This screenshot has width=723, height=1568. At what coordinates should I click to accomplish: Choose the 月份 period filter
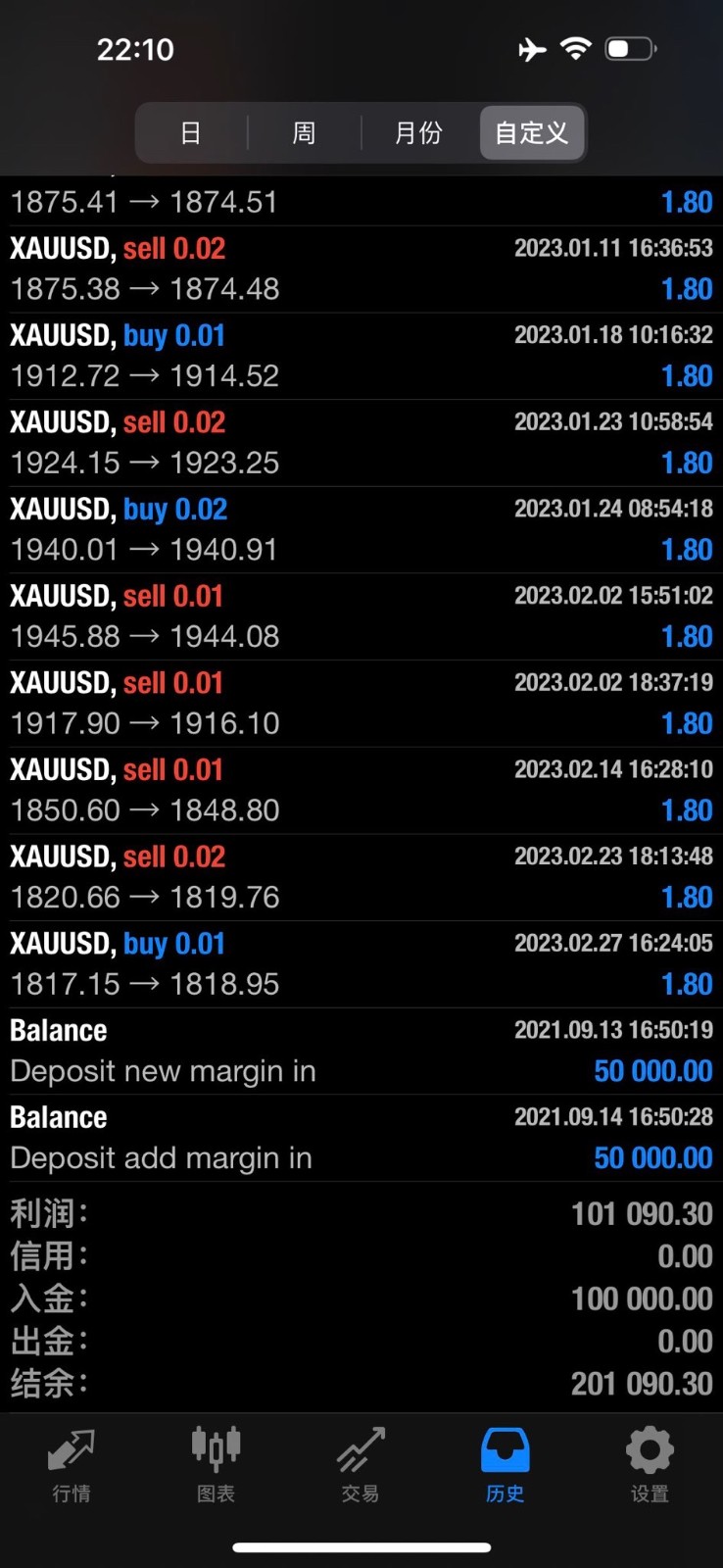tap(418, 132)
